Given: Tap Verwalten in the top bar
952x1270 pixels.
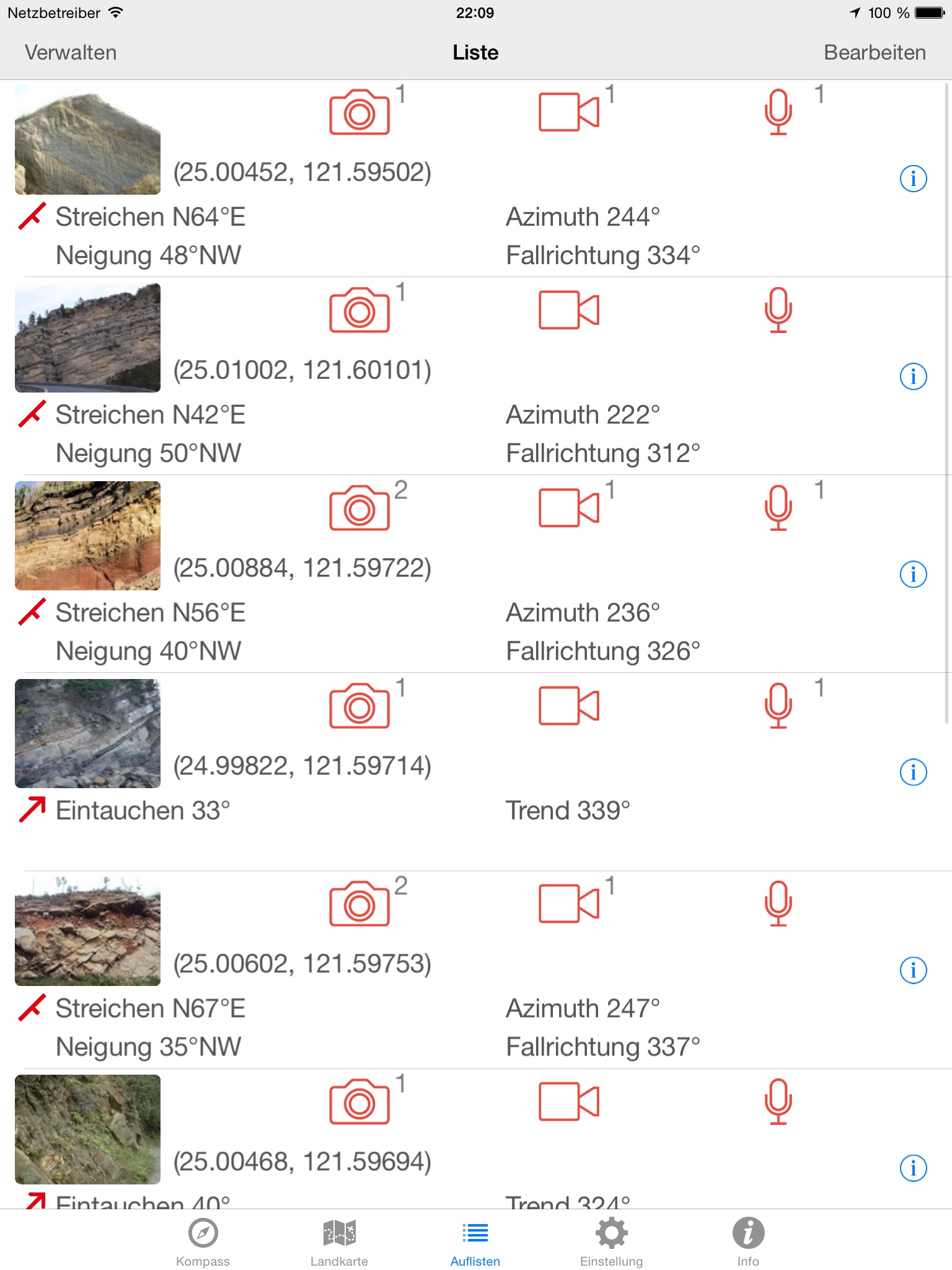Looking at the screenshot, I should point(71,53).
